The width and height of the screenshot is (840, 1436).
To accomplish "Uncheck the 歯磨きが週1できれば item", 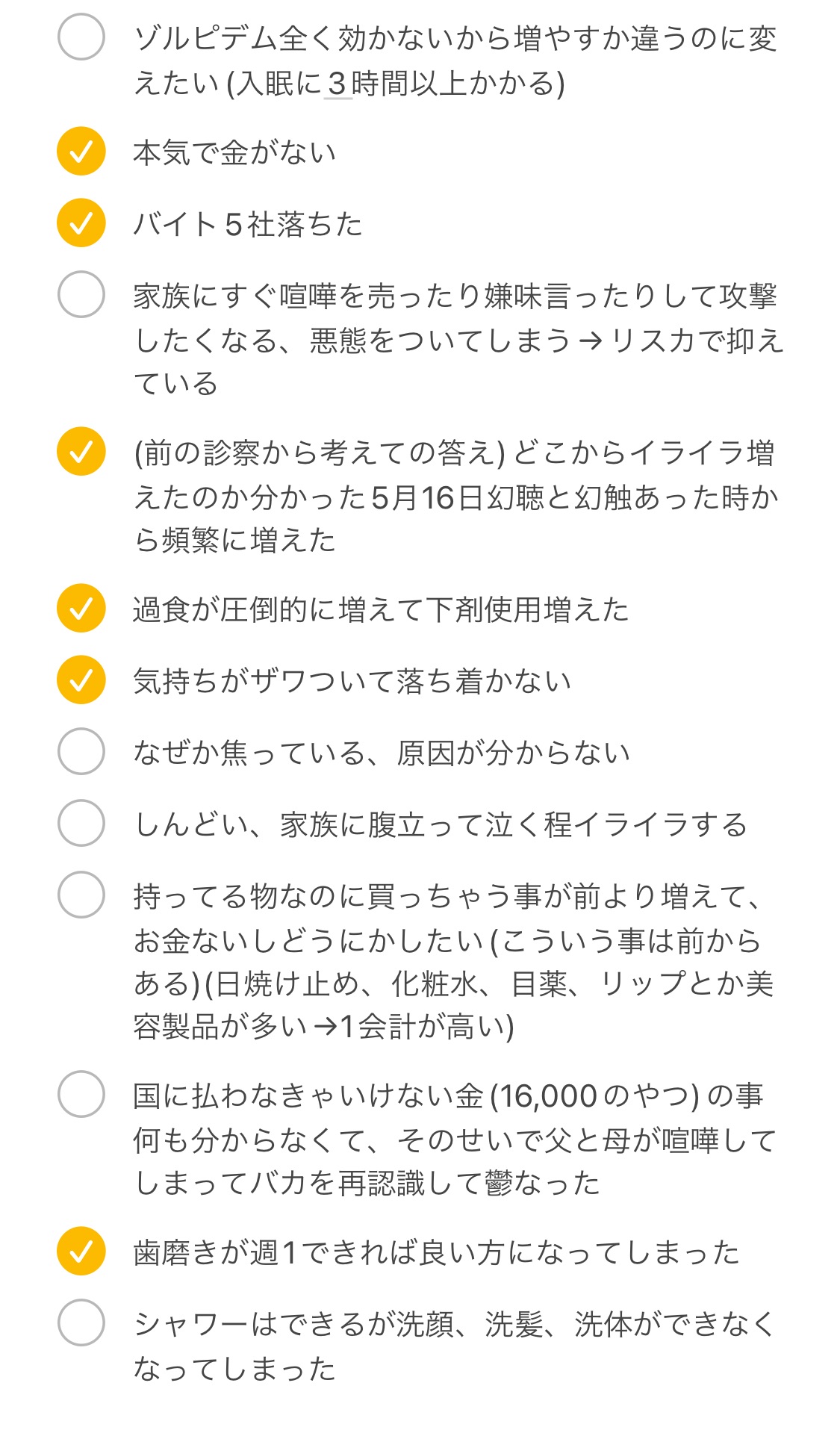I will click(81, 1252).
